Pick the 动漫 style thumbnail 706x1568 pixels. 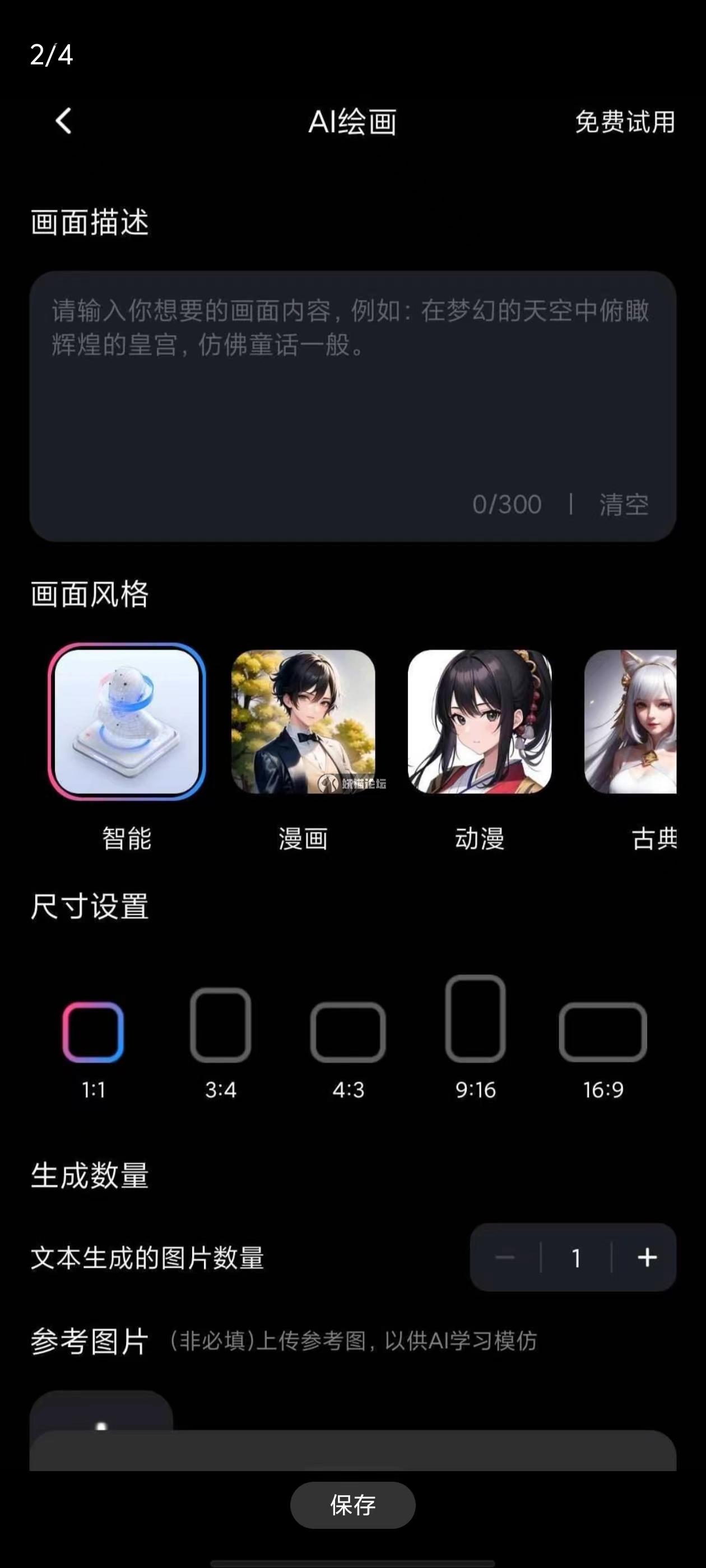point(480,722)
